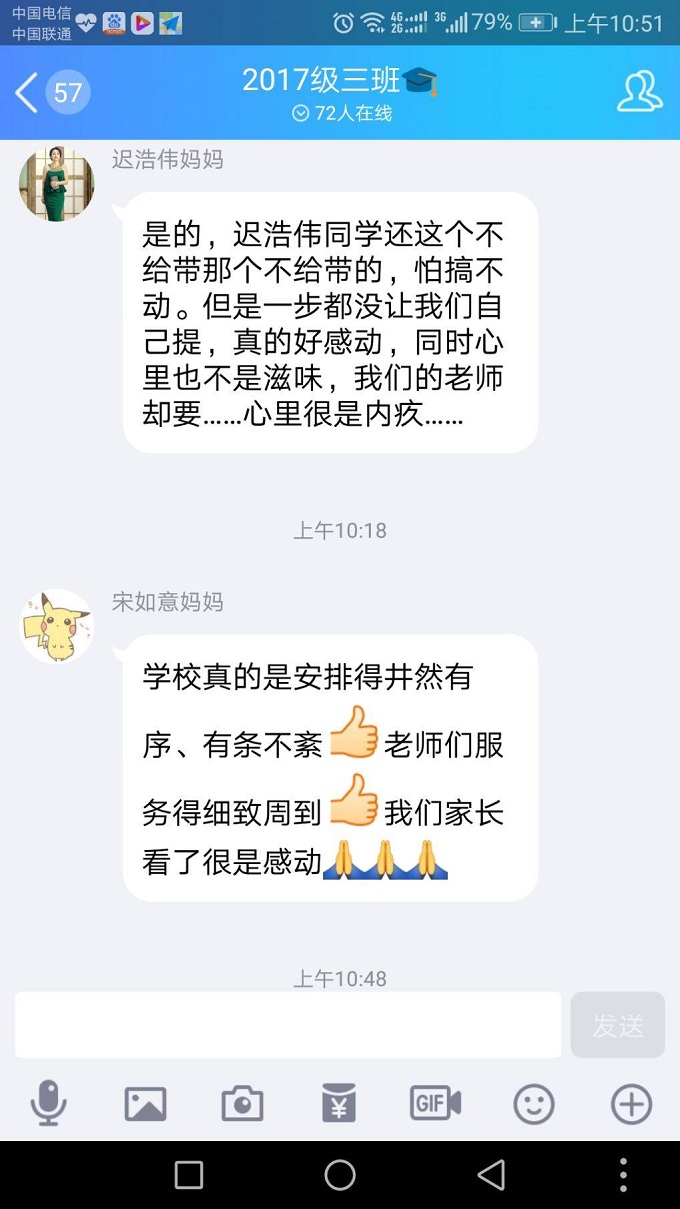This screenshot has height=1209, width=680.
Task: Focus the message text field
Action: (288, 1025)
